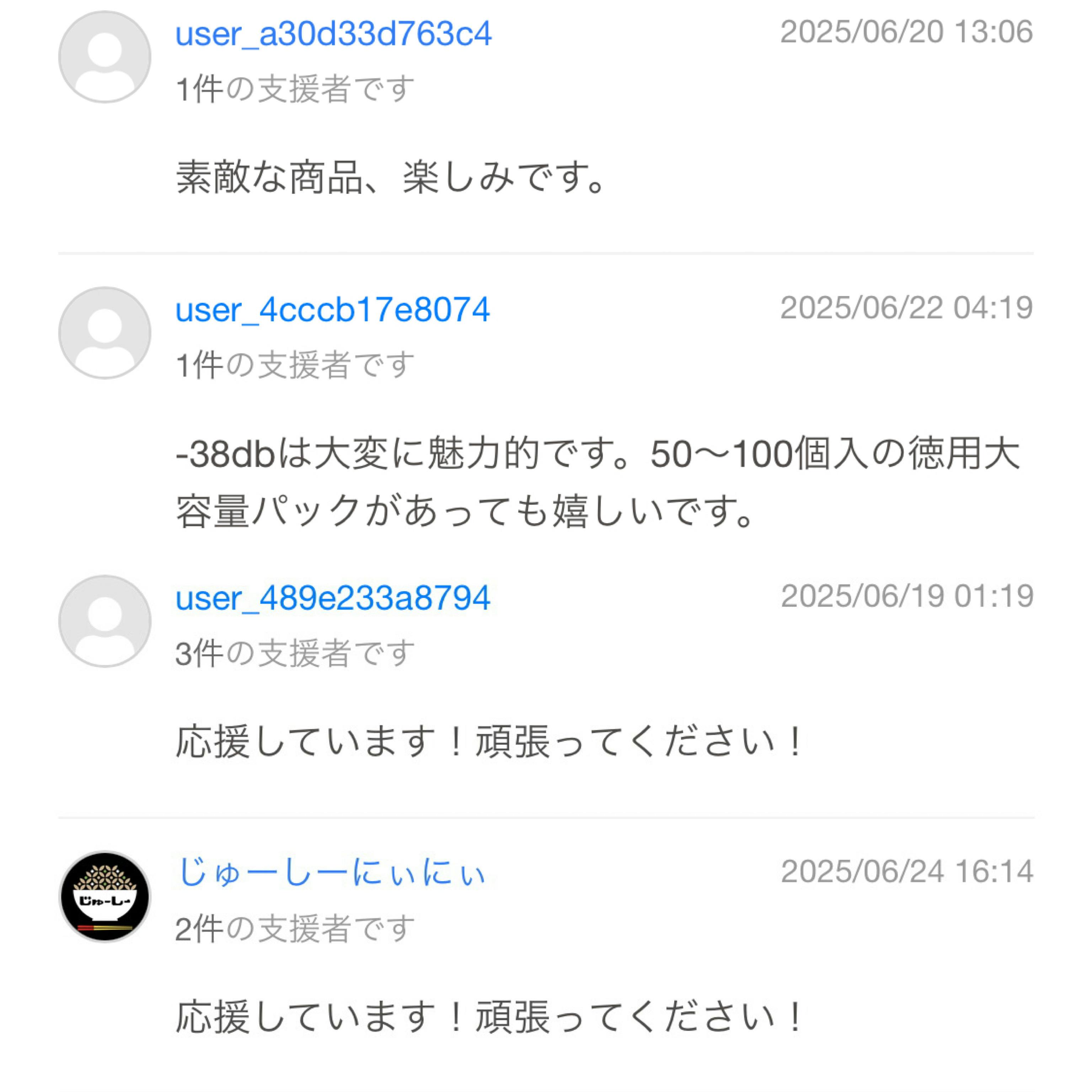Open profile of user_a30d33d763c4

coord(333,34)
